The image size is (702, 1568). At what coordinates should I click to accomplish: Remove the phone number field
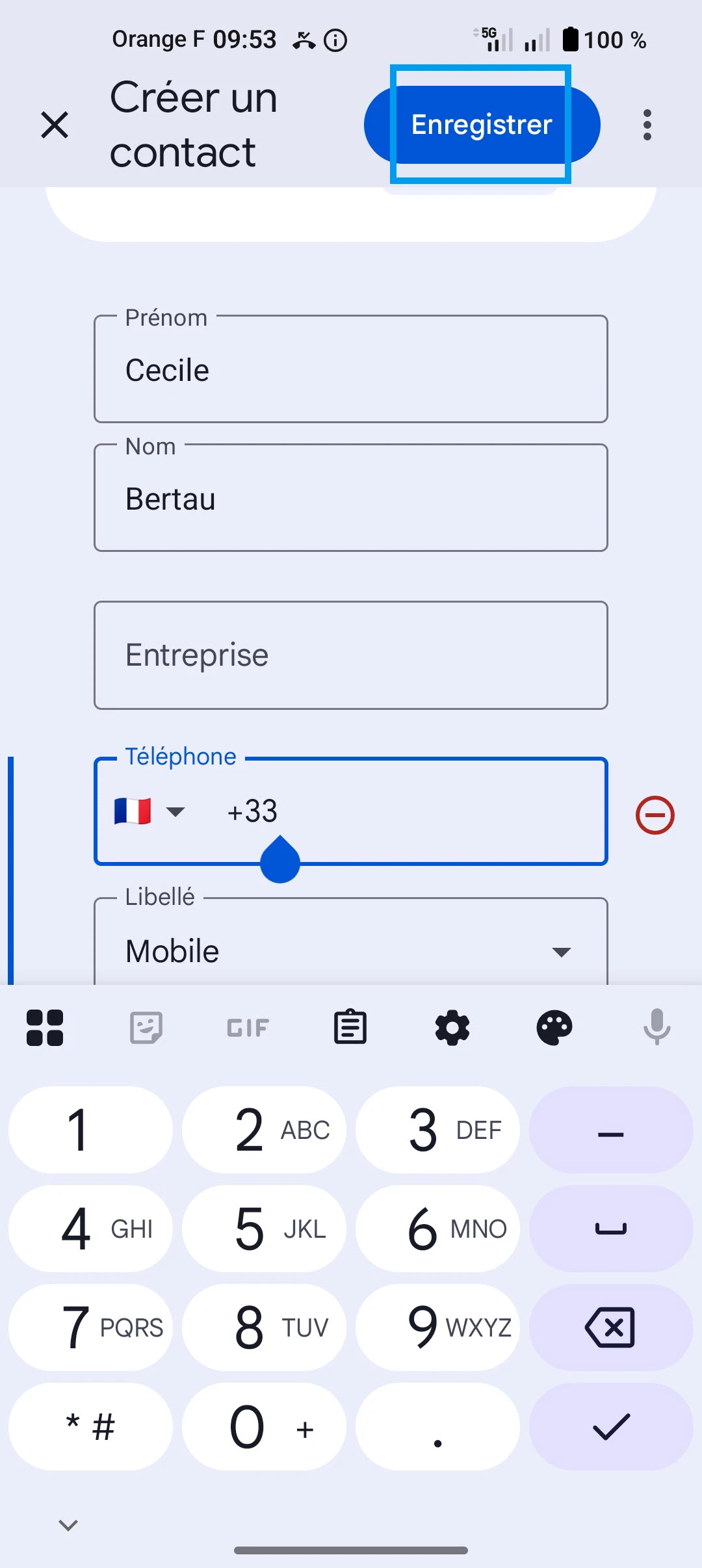655,815
